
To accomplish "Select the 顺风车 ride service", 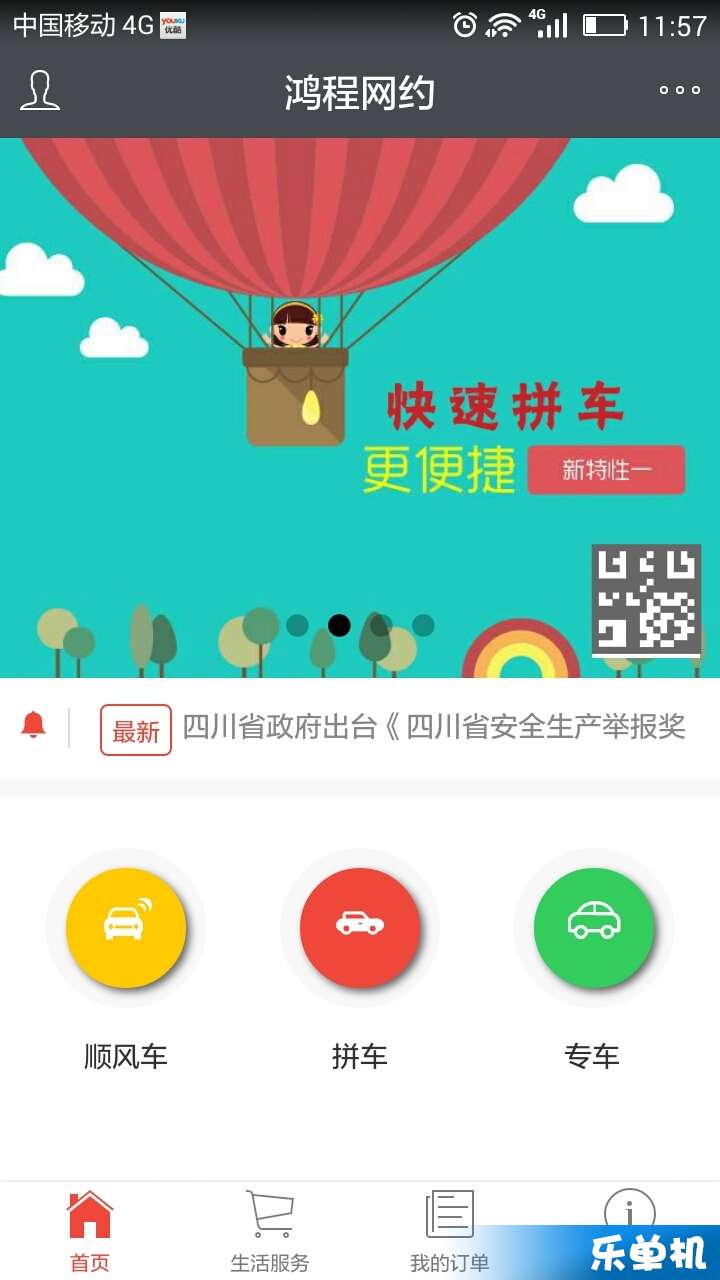I will pos(126,929).
